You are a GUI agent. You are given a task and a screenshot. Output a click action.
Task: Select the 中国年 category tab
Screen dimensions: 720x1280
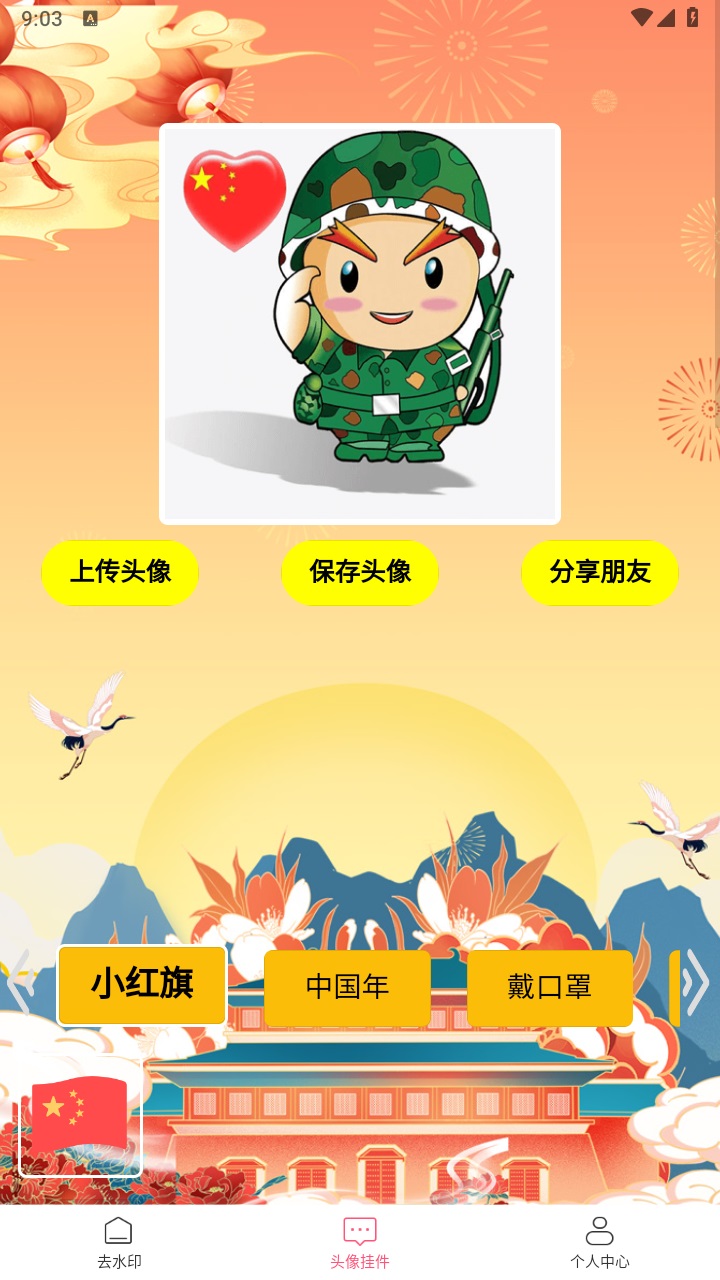(x=347, y=986)
